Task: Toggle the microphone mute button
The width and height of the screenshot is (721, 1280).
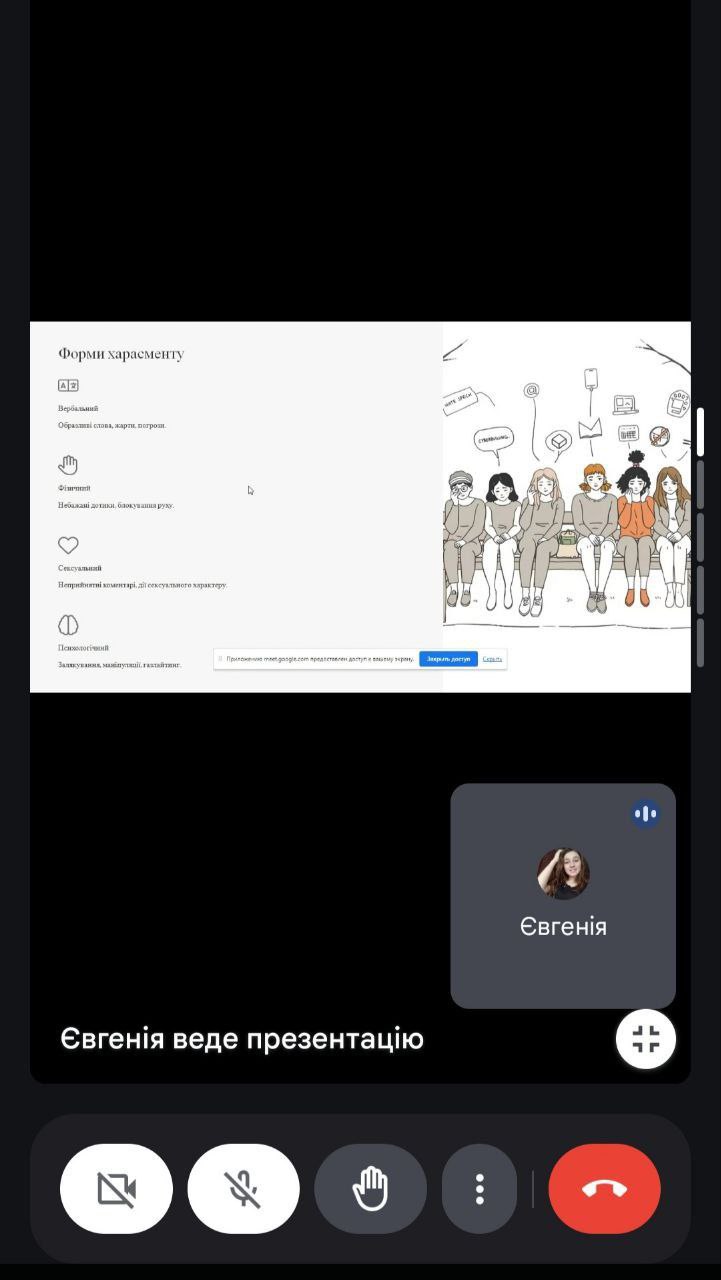Action: 243,1189
